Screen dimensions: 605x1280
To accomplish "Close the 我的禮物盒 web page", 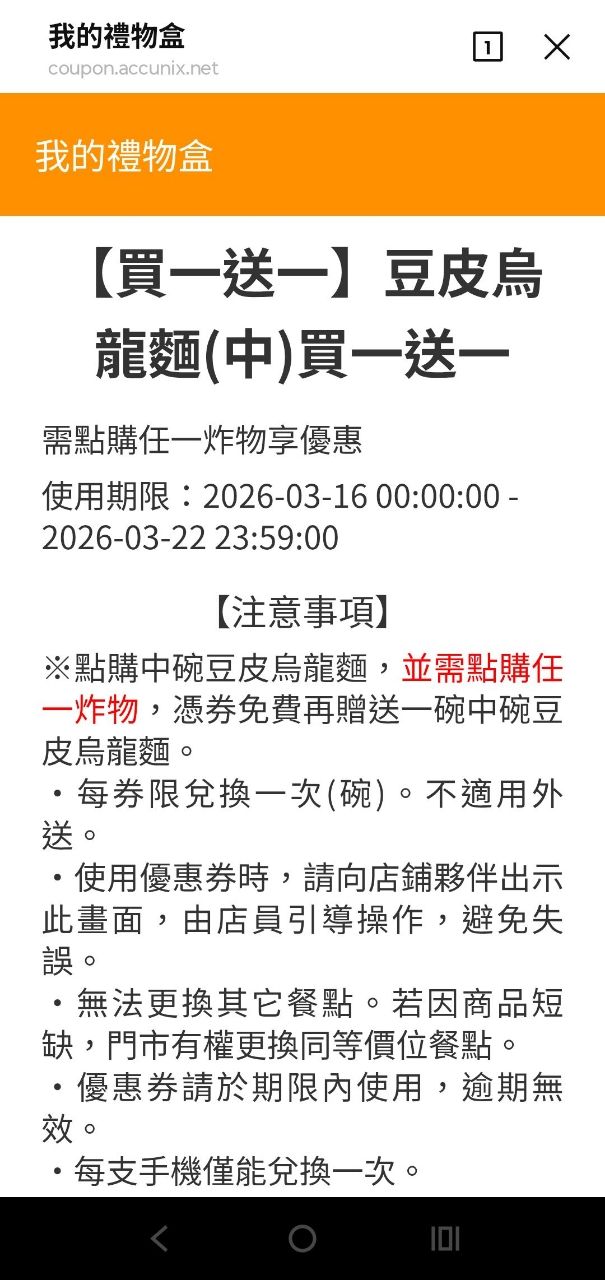I will click(x=557, y=47).
